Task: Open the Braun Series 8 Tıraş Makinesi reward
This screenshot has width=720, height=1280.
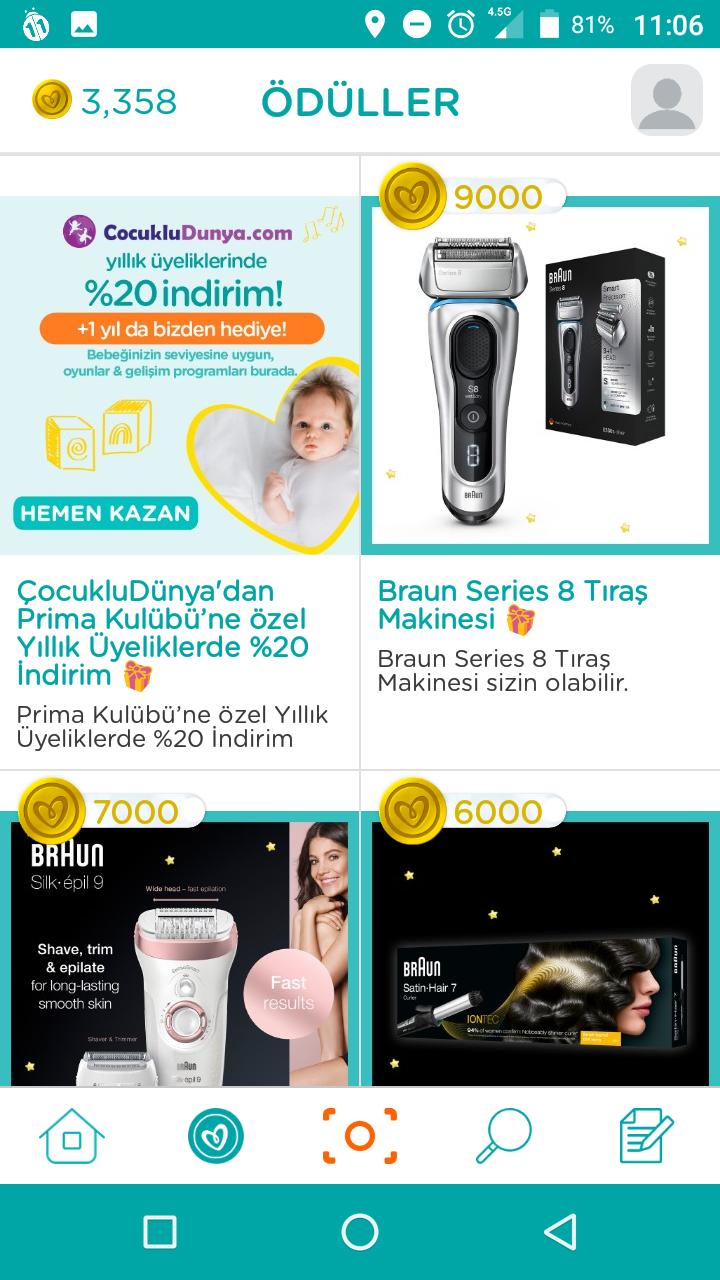Action: point(540,462)
